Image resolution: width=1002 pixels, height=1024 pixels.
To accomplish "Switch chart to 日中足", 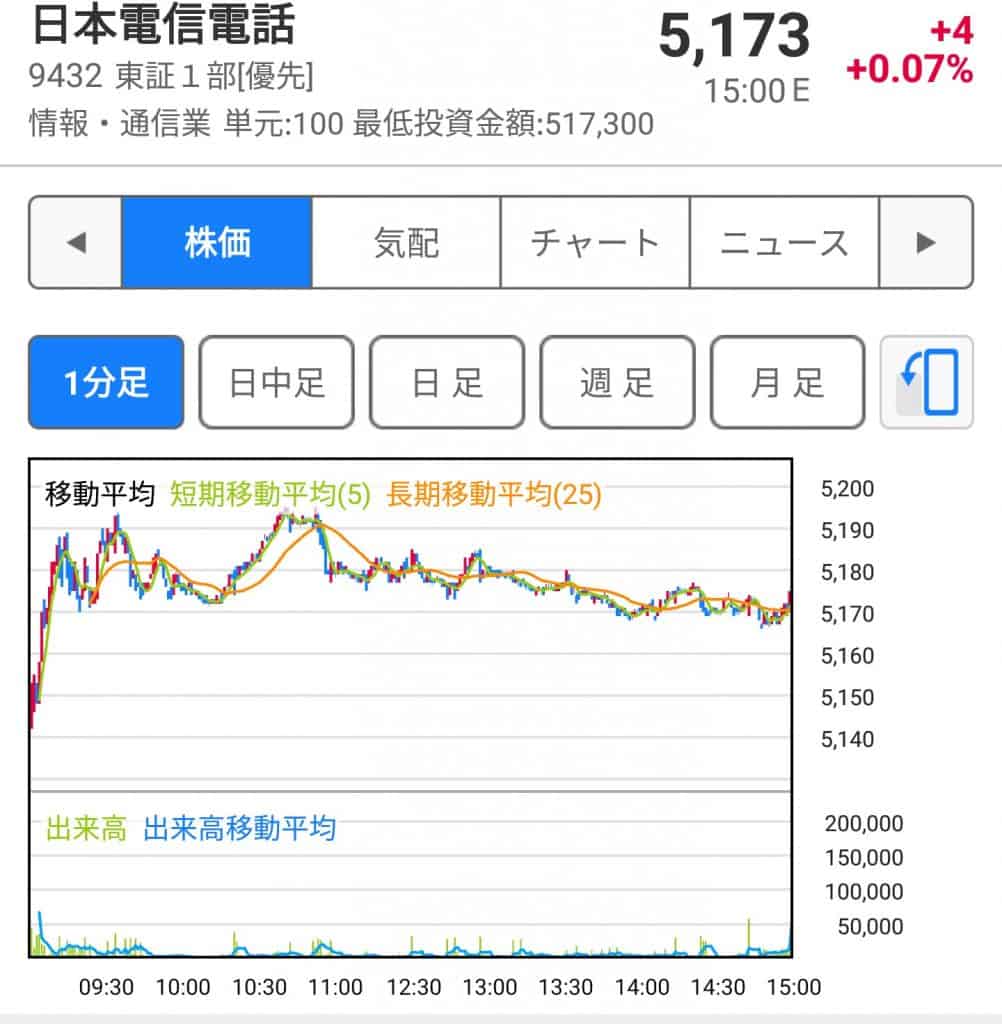I will click(277, 382).
